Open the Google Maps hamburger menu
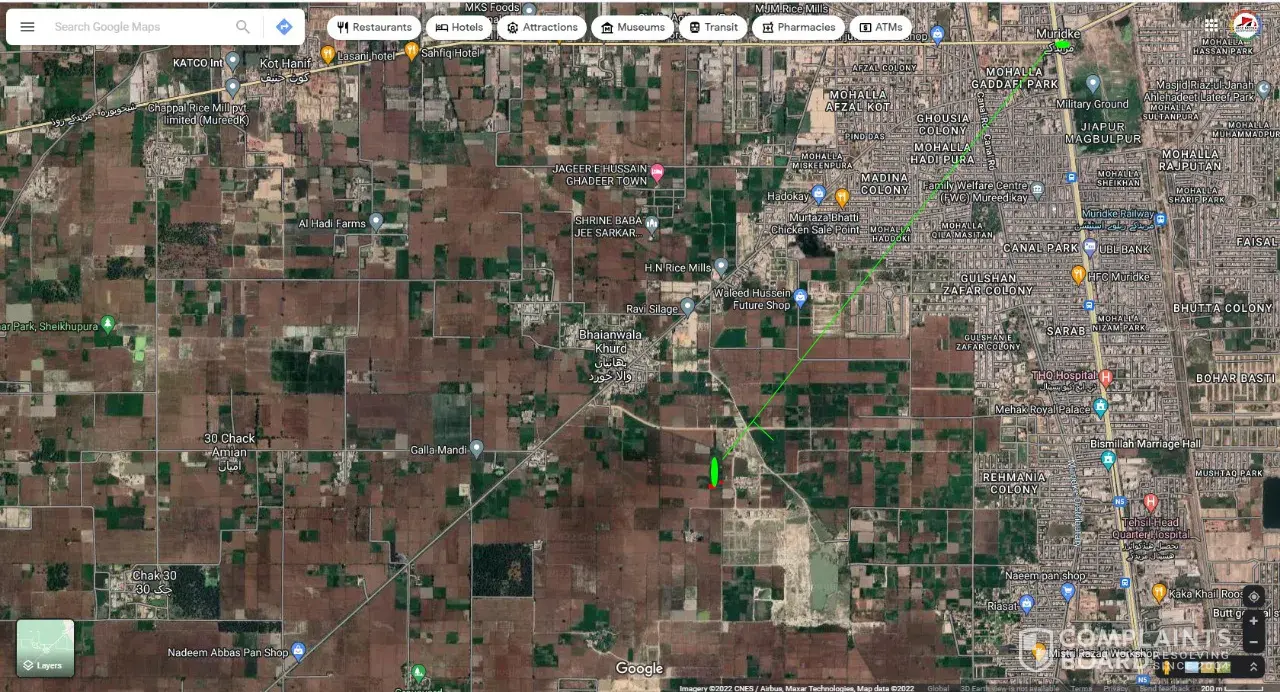The height and width of the screenshot is (692, 1280). pos(27,27)
